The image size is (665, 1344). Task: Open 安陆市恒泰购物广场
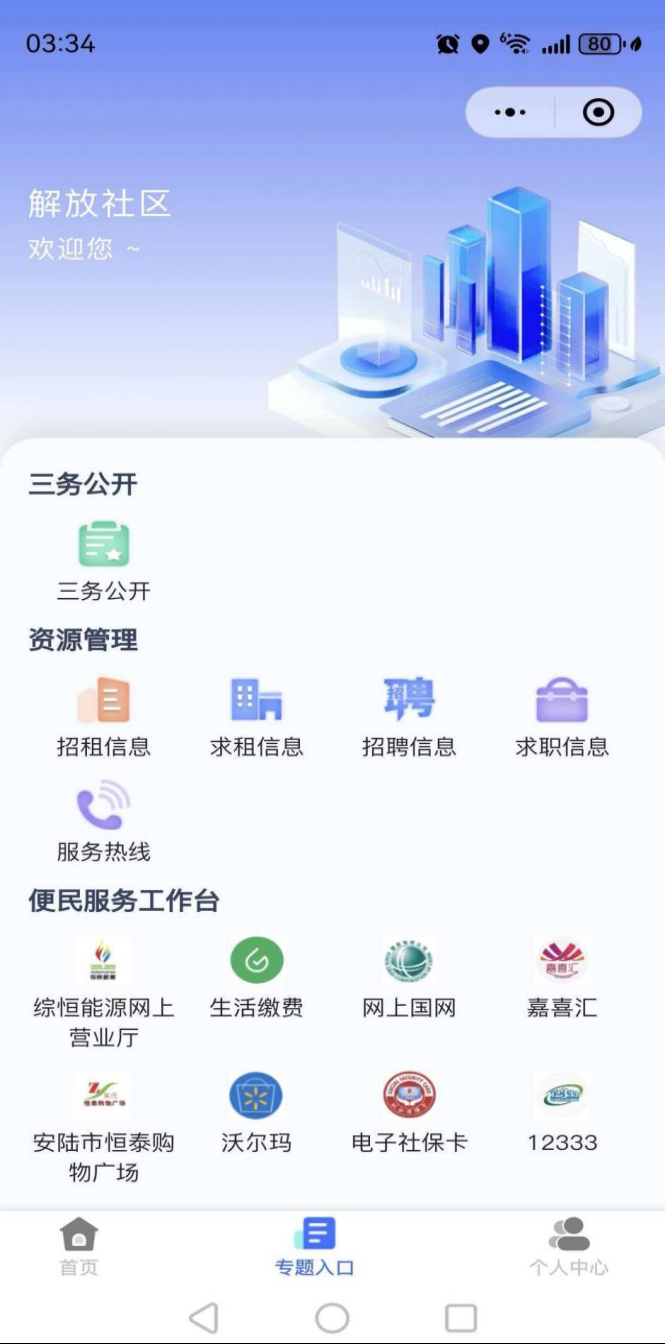click(x=104, y=1097)
